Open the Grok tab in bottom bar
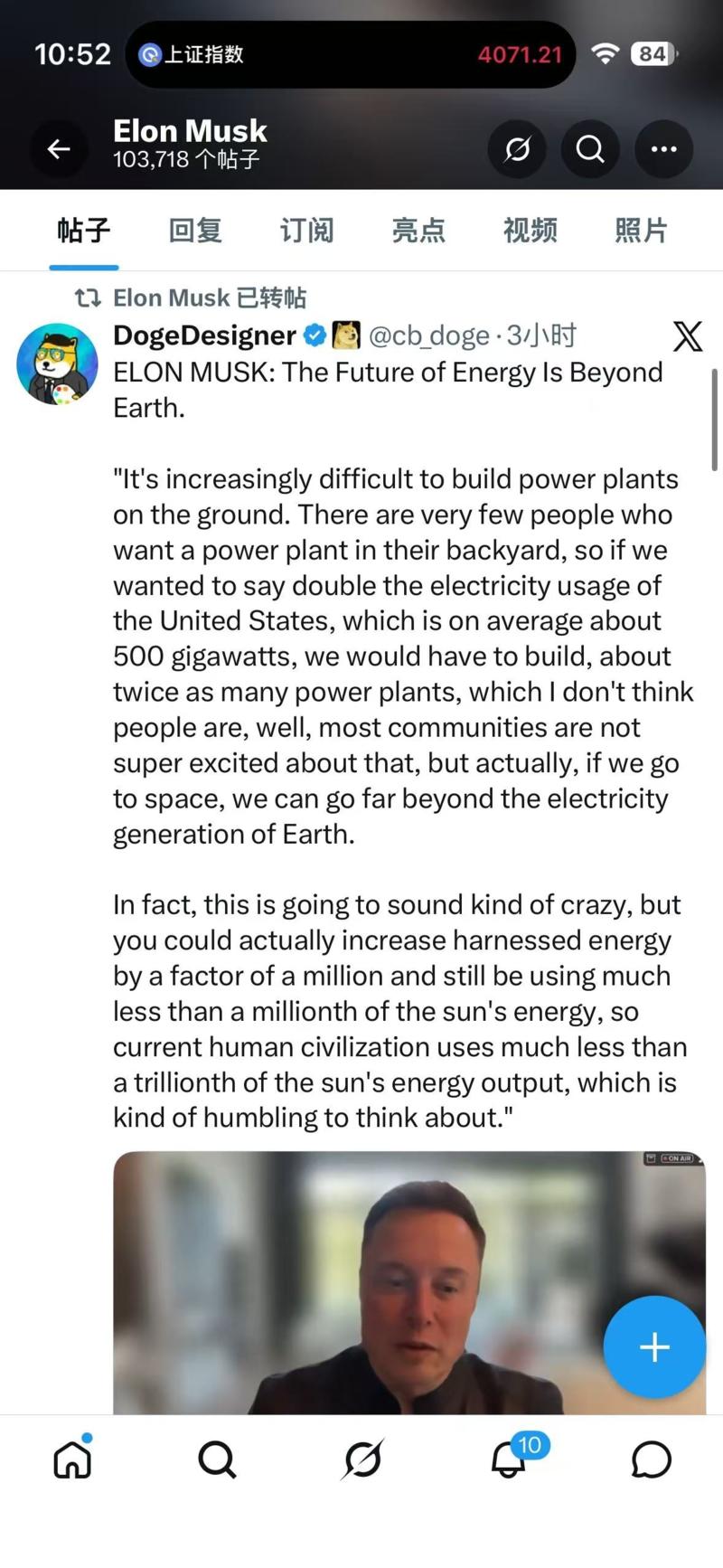 pos(362,1459)
